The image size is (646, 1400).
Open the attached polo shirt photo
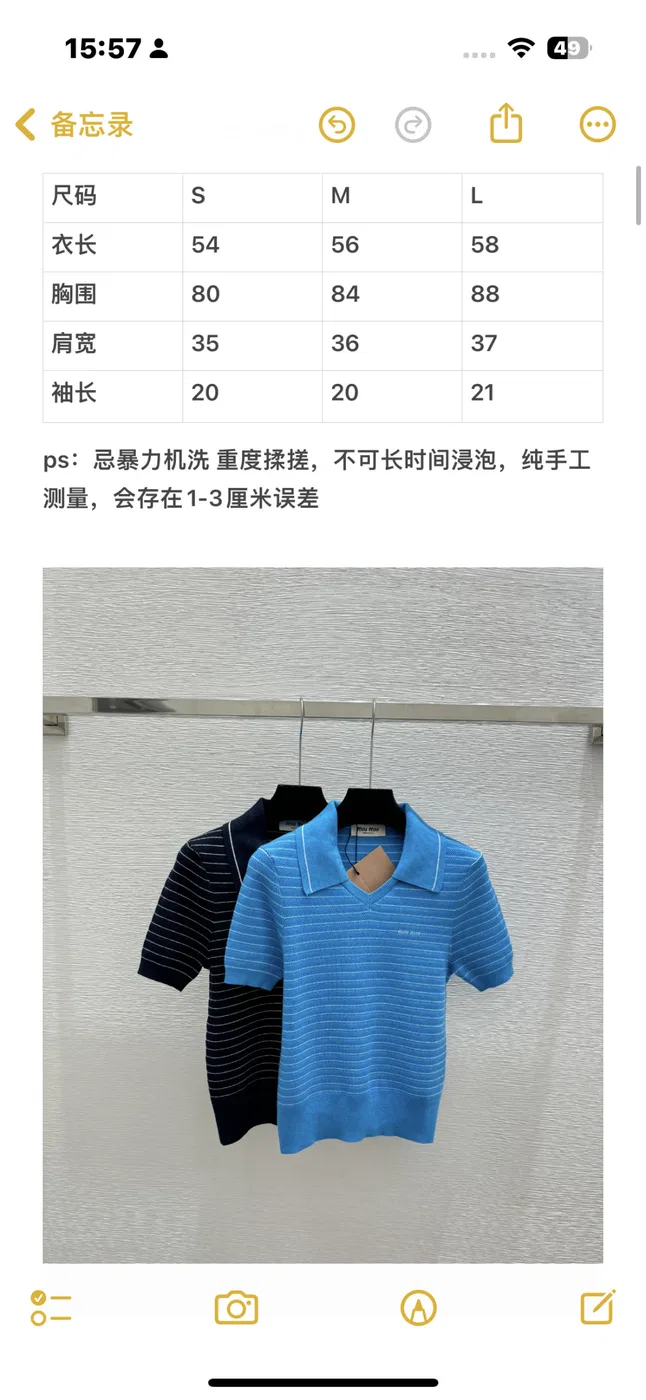pyautogui.click(x=323, y=915)
